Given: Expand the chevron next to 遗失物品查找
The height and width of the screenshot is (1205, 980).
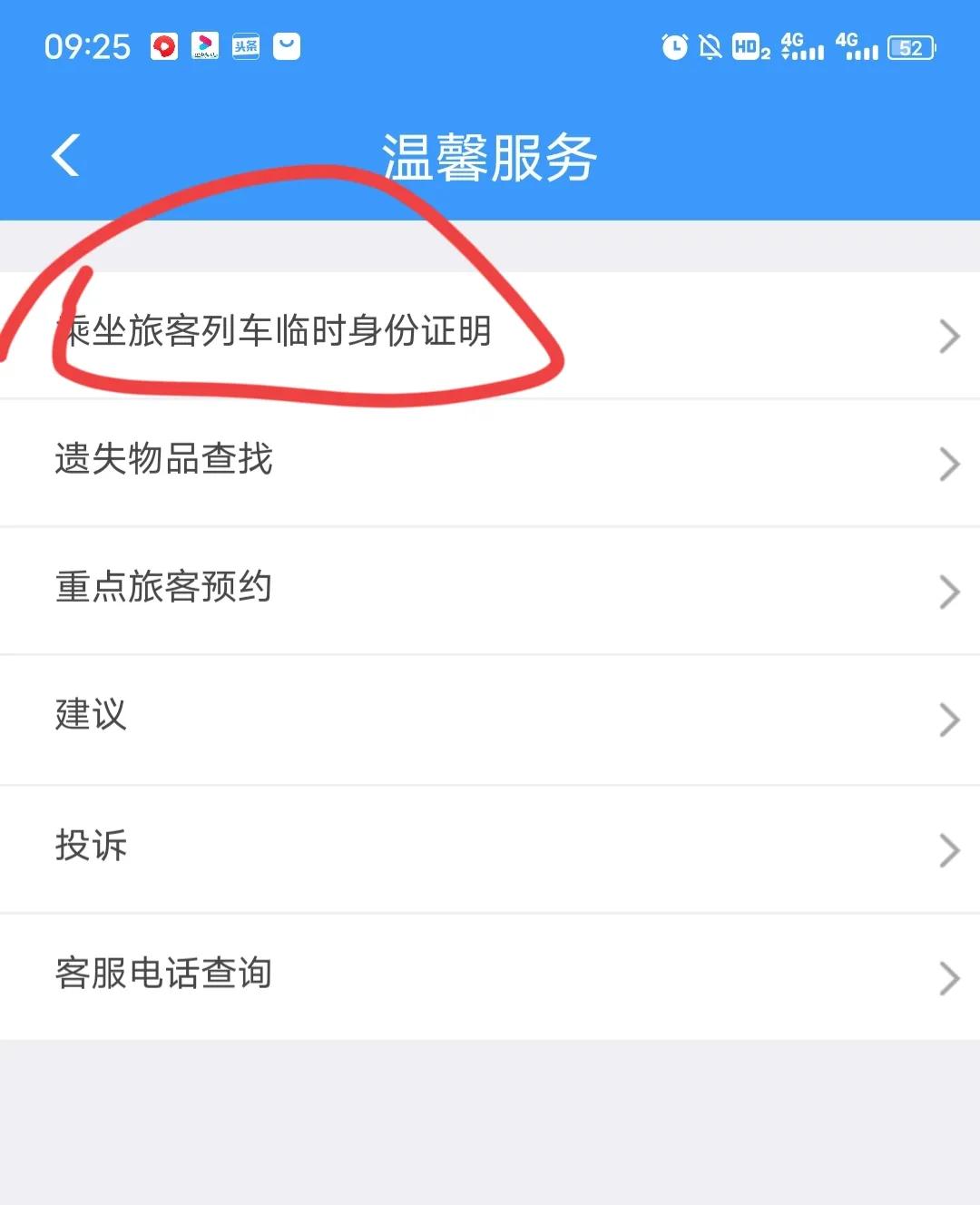Looking at the screenshot, I should (x=948, y=463).
